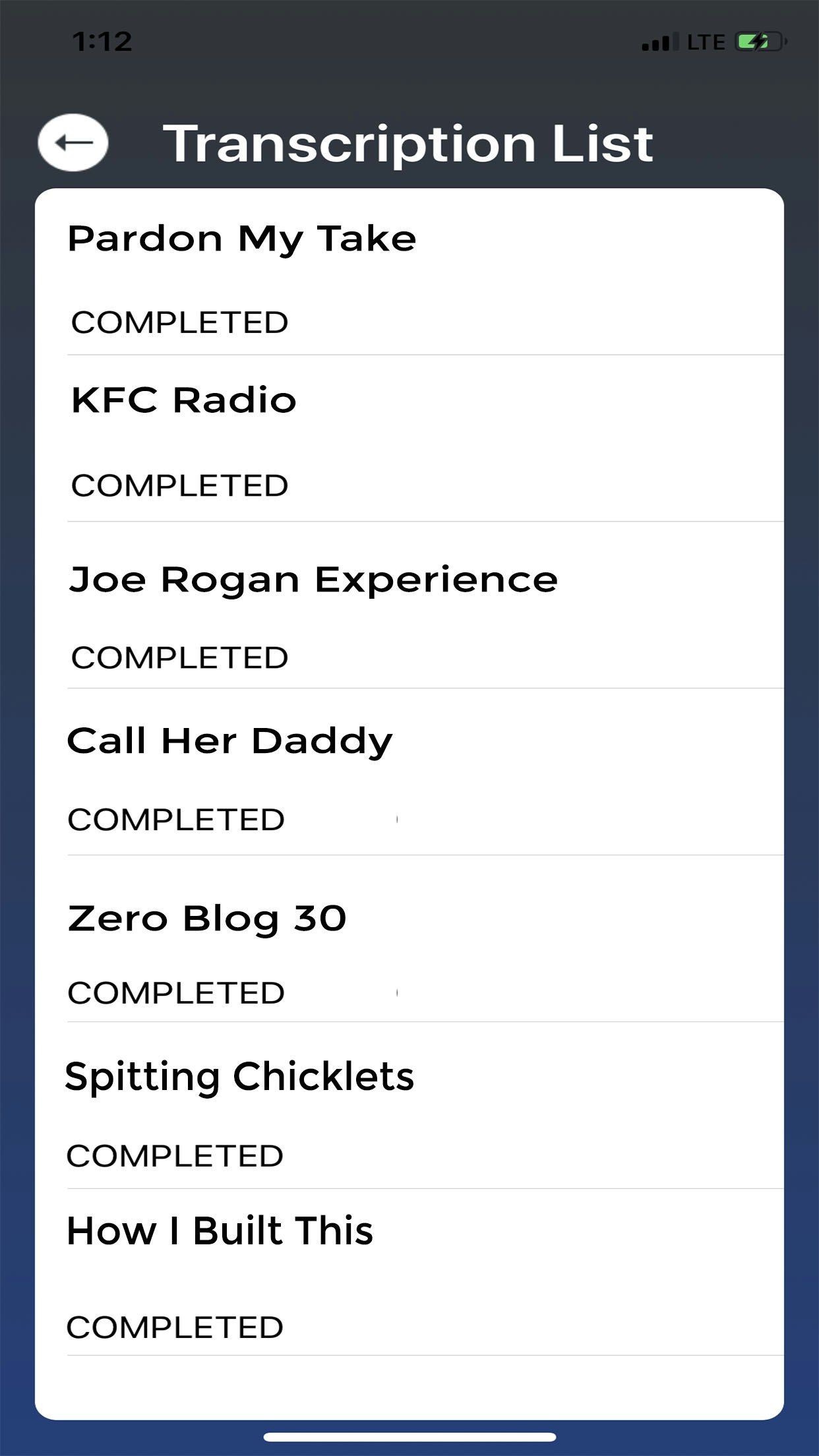Viewport: 819px width, 1456px height.
Task: Open the KFC Radio transcription
Action: [409, 439]
